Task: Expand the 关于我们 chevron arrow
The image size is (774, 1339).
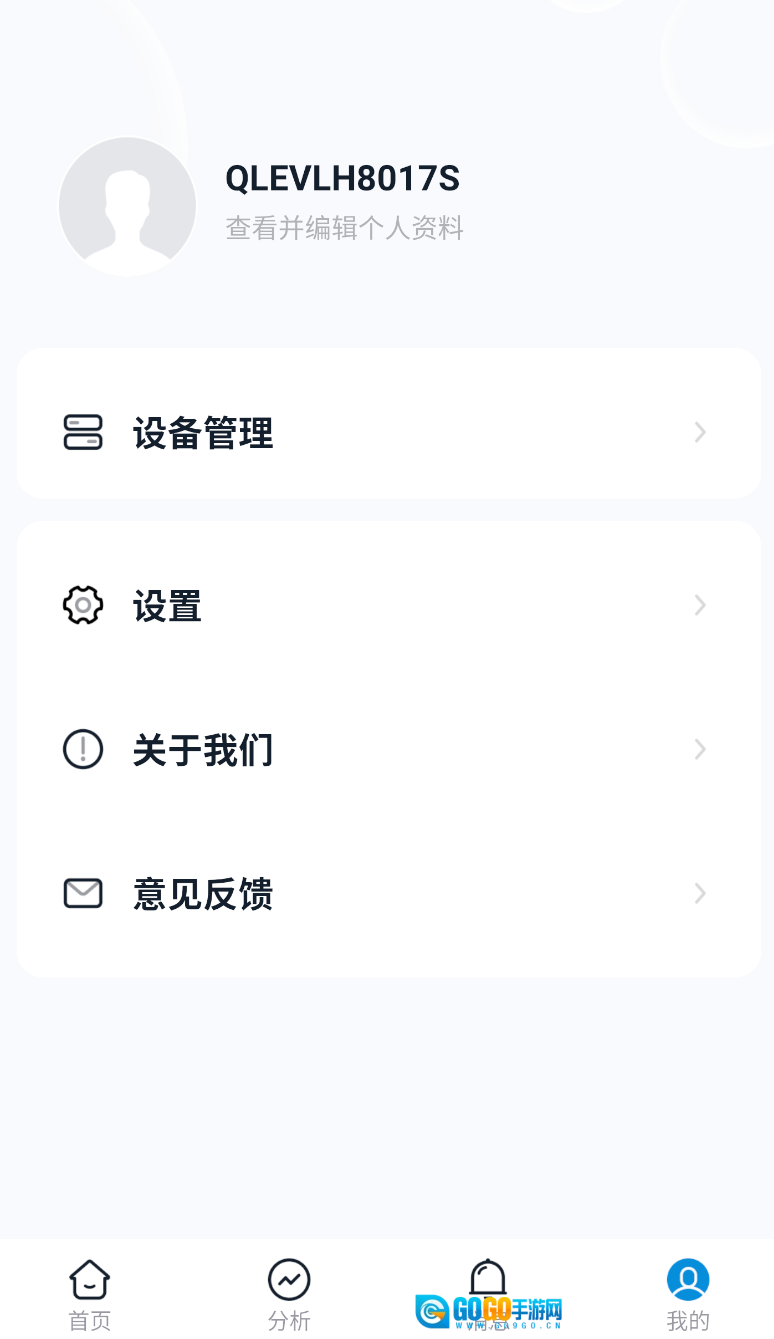Action: point(700,749)
